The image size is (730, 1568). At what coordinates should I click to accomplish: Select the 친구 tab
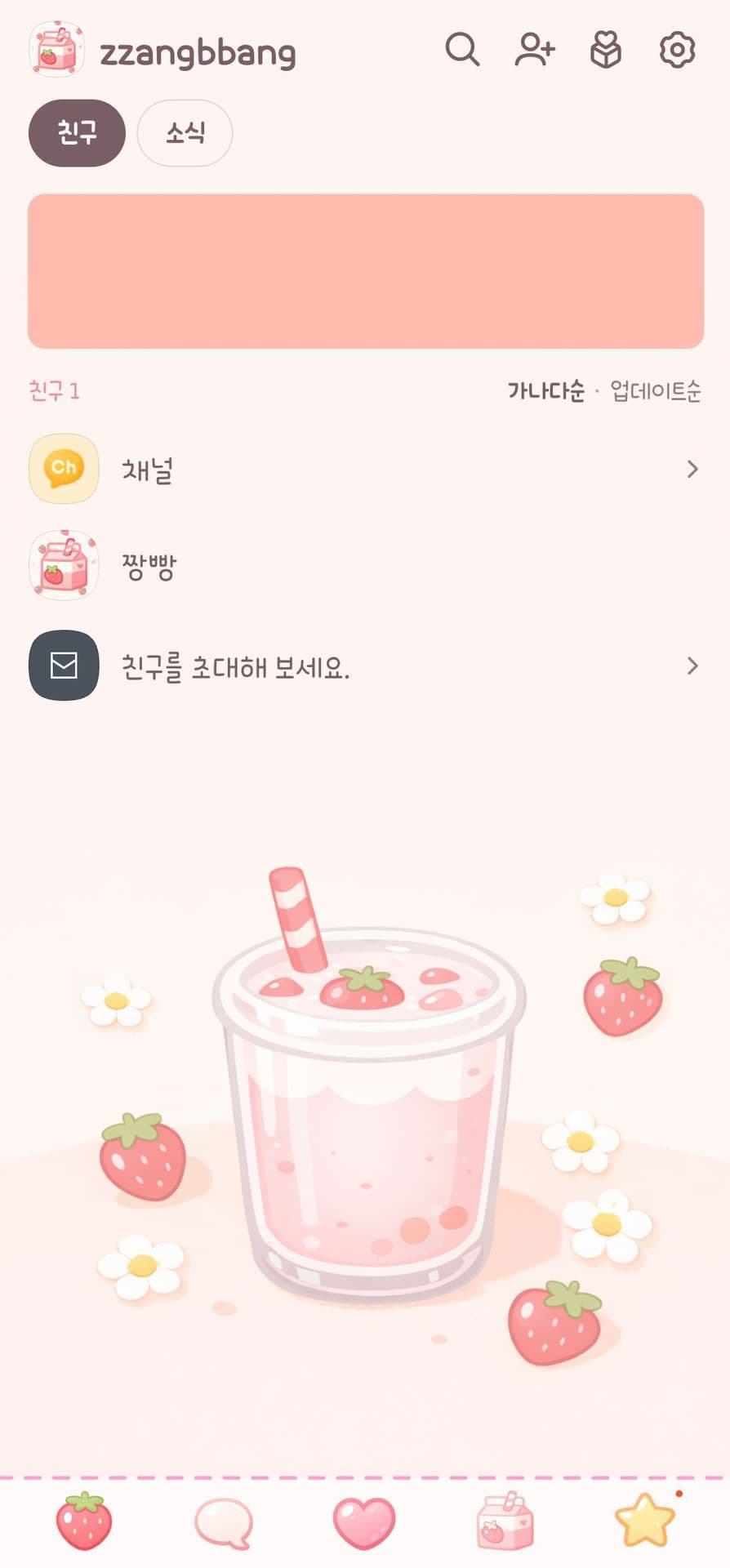tap(76, 133)
